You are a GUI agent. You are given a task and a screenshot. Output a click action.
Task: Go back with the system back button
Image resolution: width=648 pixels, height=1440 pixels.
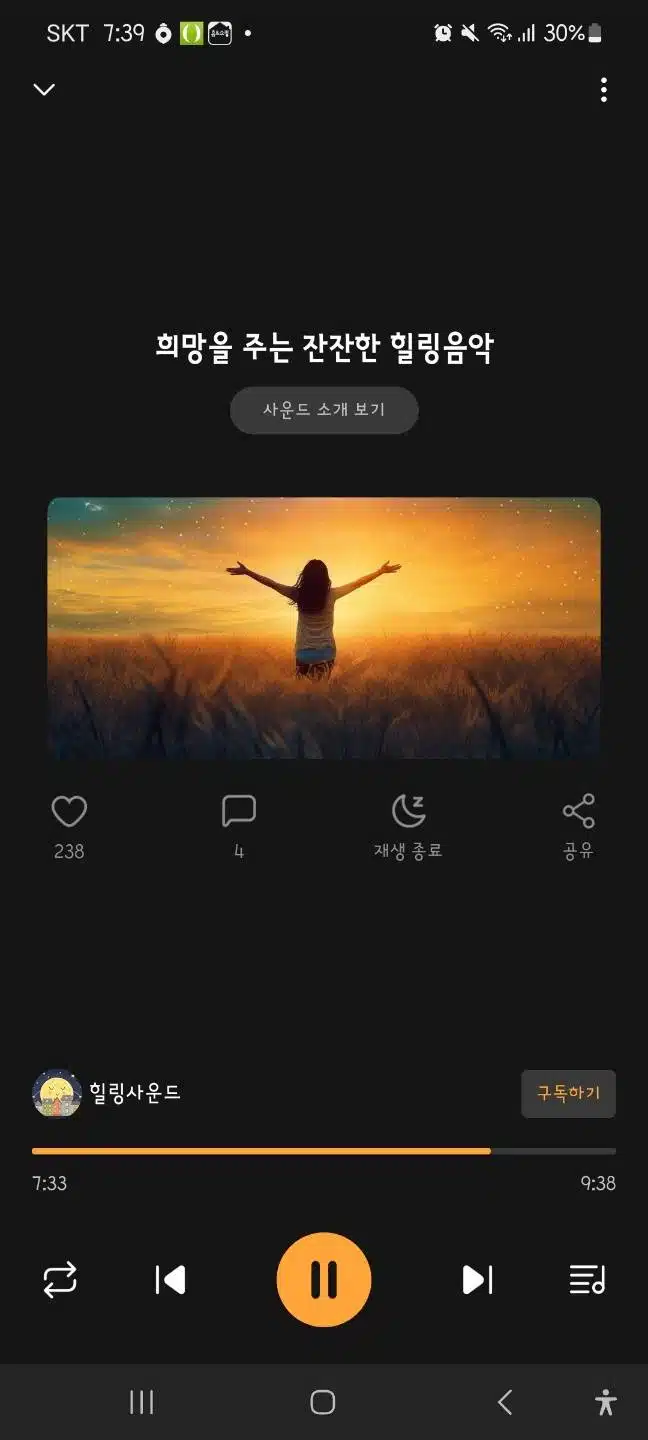505,1402
